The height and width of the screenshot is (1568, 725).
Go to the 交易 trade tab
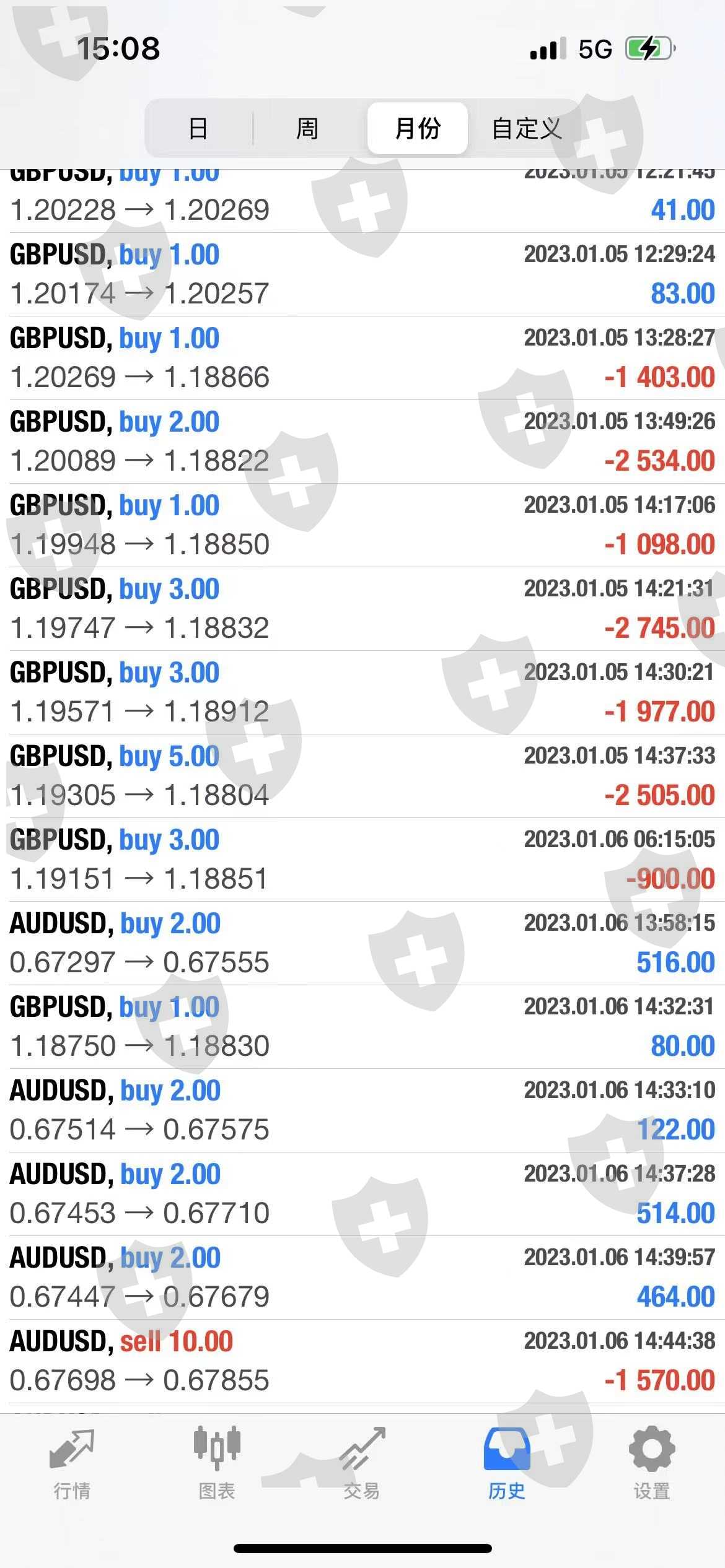362,1464
